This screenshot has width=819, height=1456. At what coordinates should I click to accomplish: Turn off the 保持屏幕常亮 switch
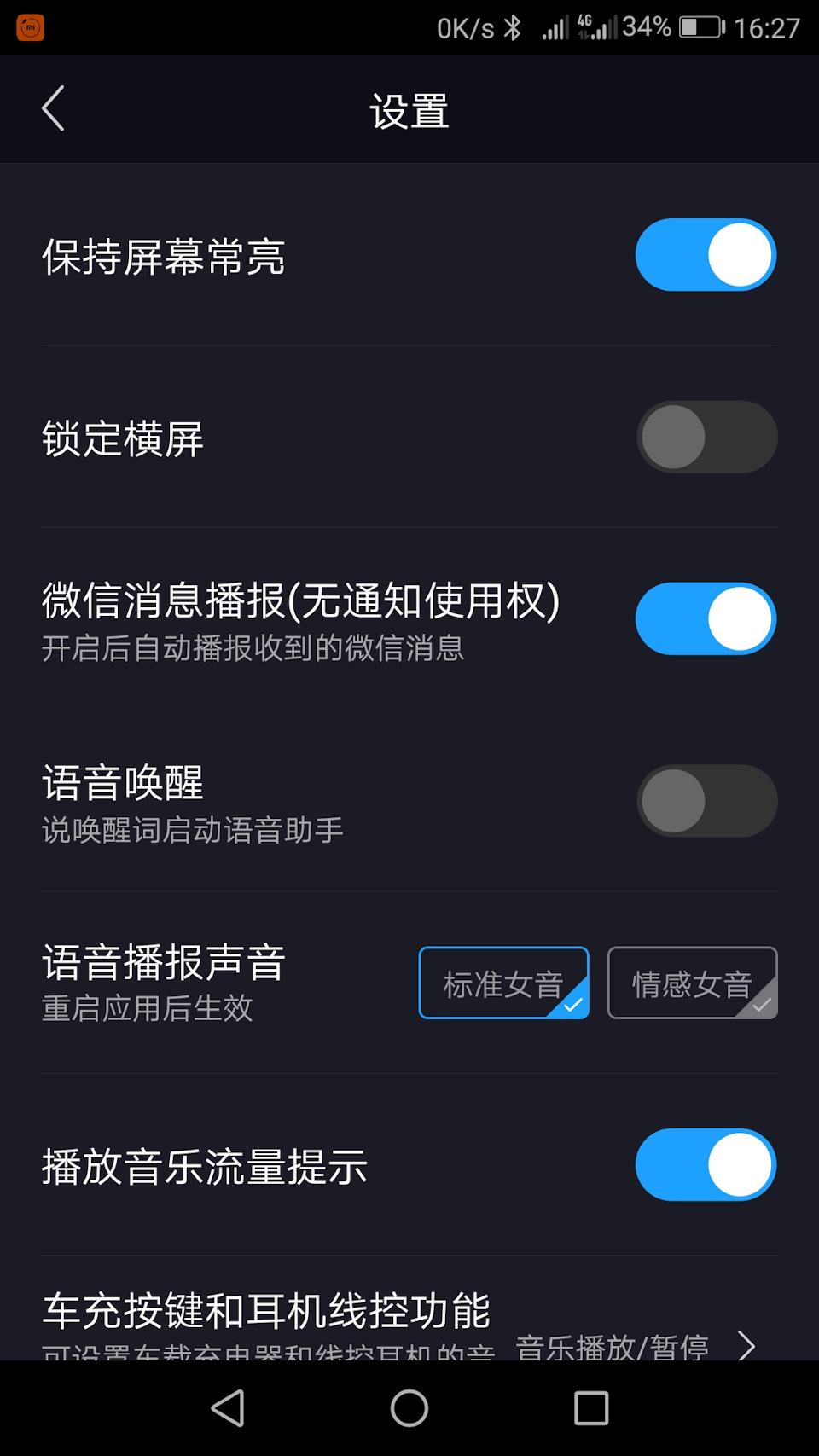tap(706, 255)
